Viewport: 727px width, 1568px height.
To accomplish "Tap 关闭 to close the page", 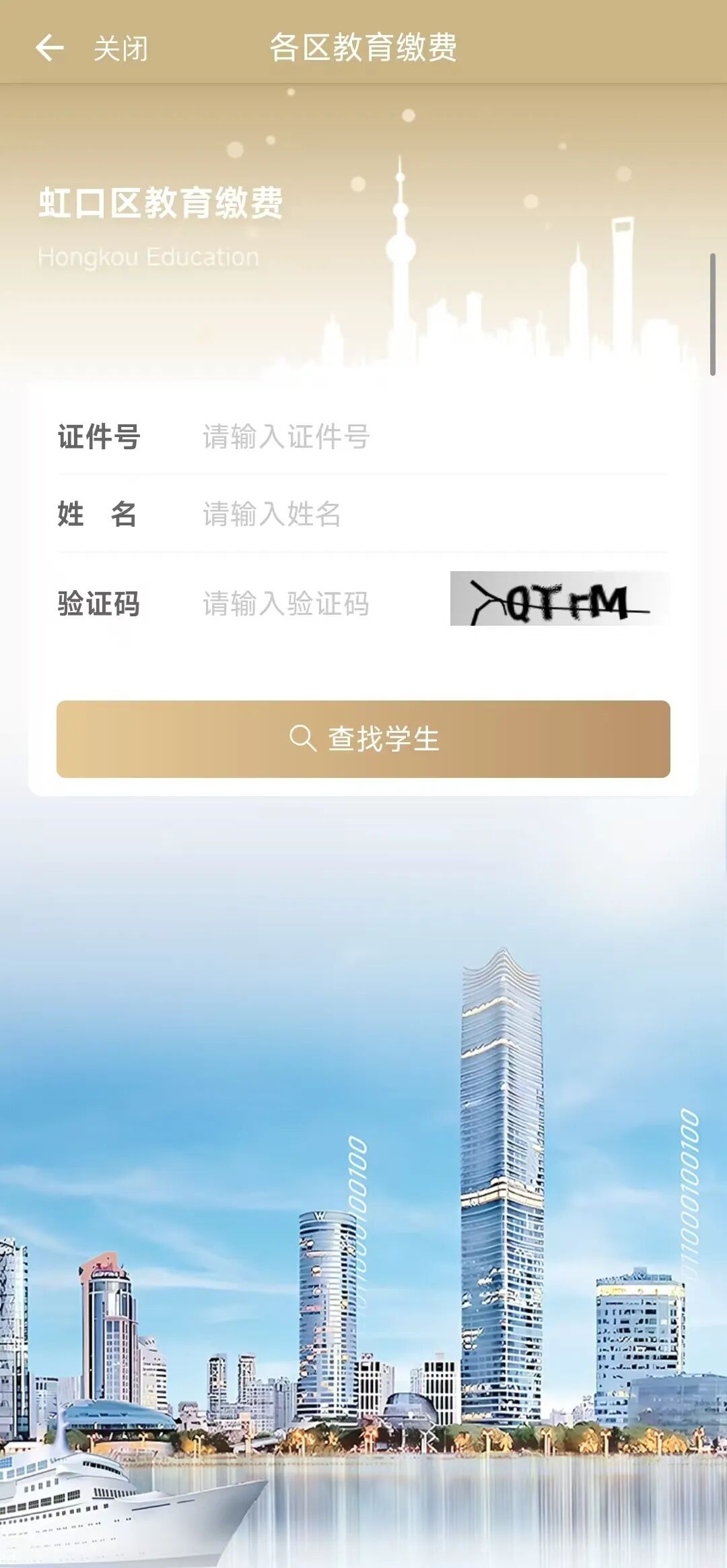I will pos(120,48).
